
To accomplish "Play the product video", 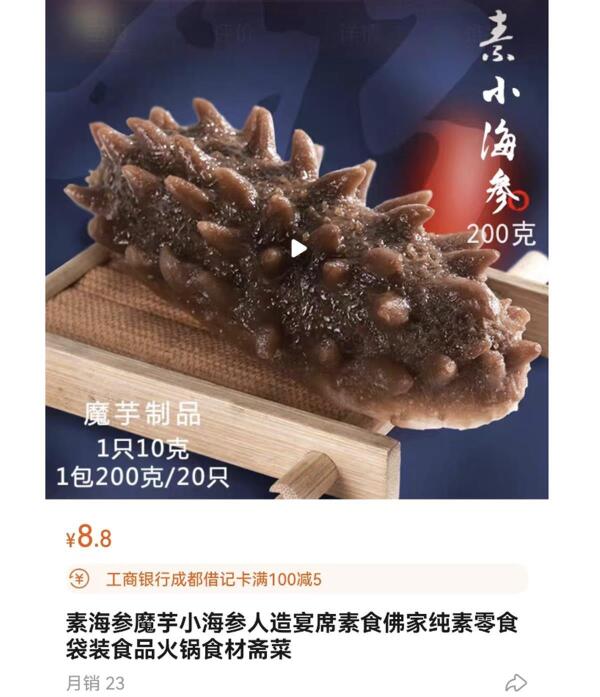I will click(x=297, y=249).
